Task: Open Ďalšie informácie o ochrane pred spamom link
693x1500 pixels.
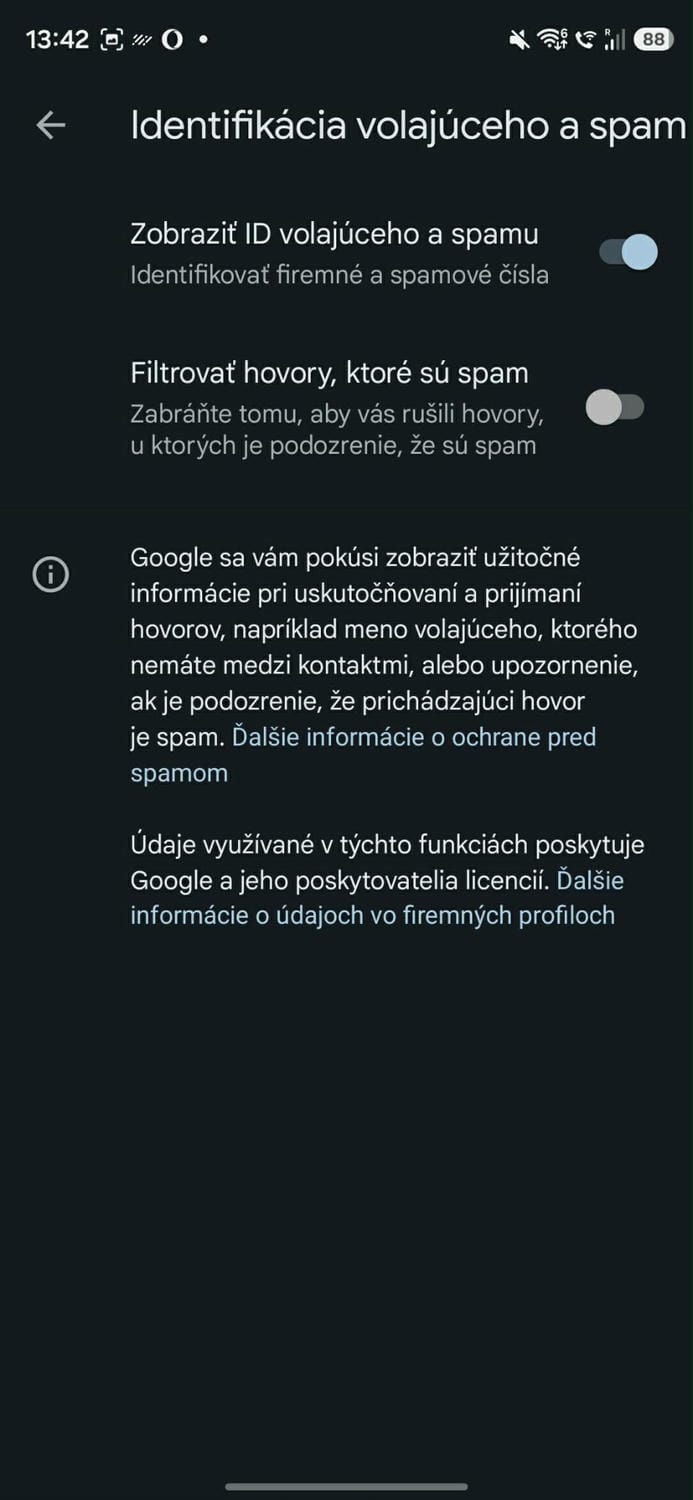Action: pos(413,738)
